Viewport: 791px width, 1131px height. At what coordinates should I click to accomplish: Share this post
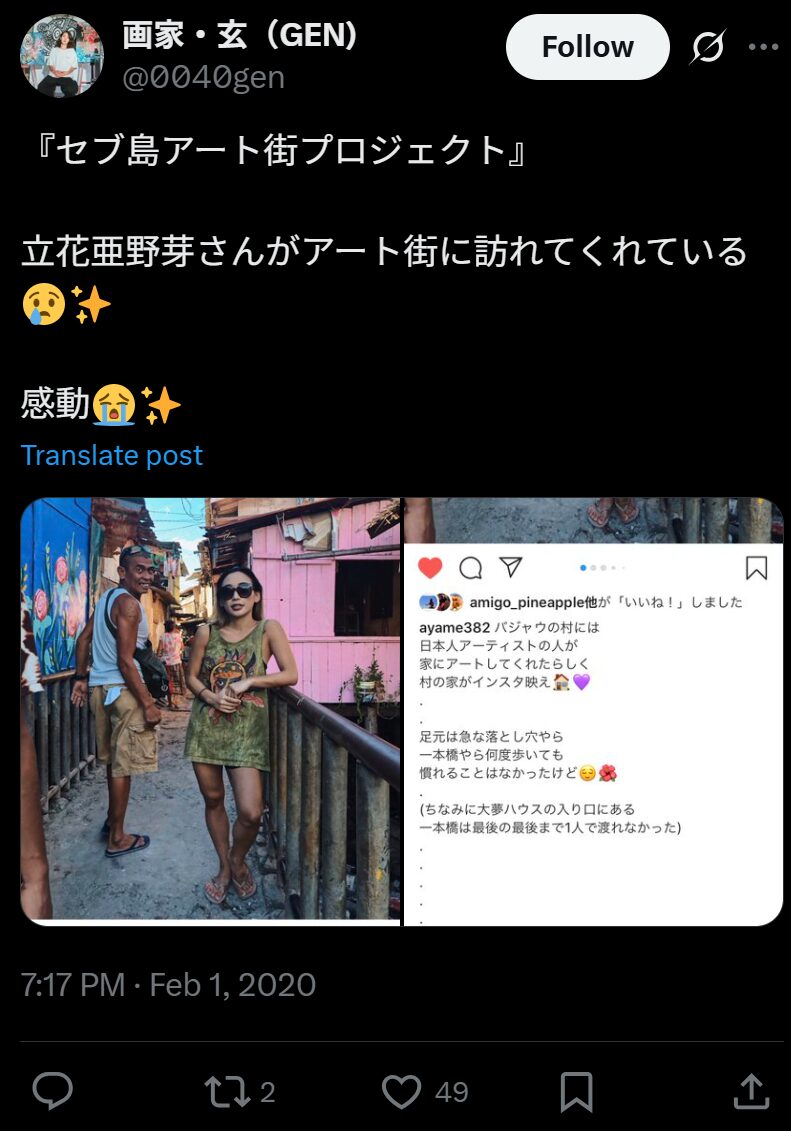(x=751, y=1092)
